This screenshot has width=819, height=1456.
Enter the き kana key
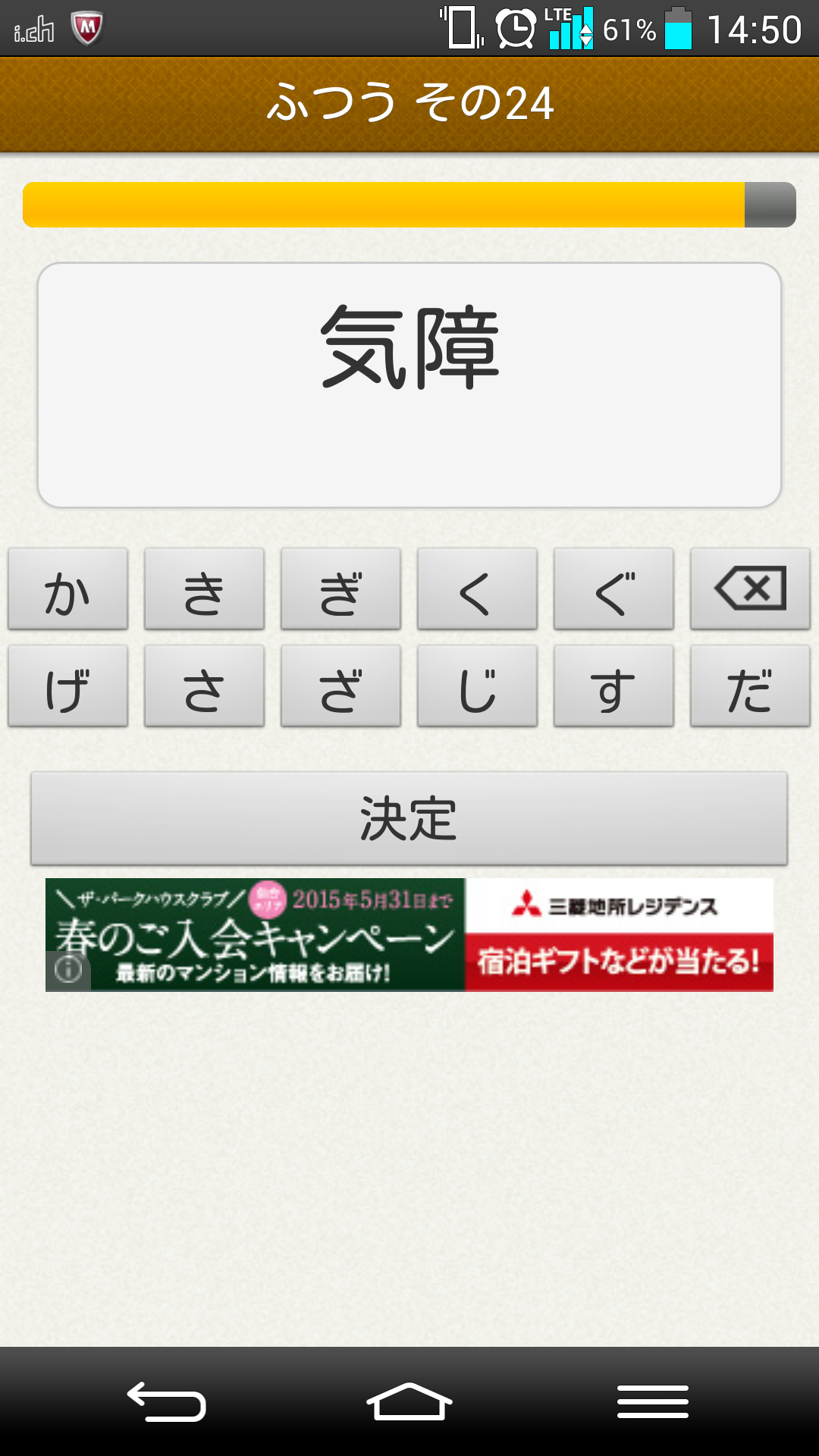205,589
